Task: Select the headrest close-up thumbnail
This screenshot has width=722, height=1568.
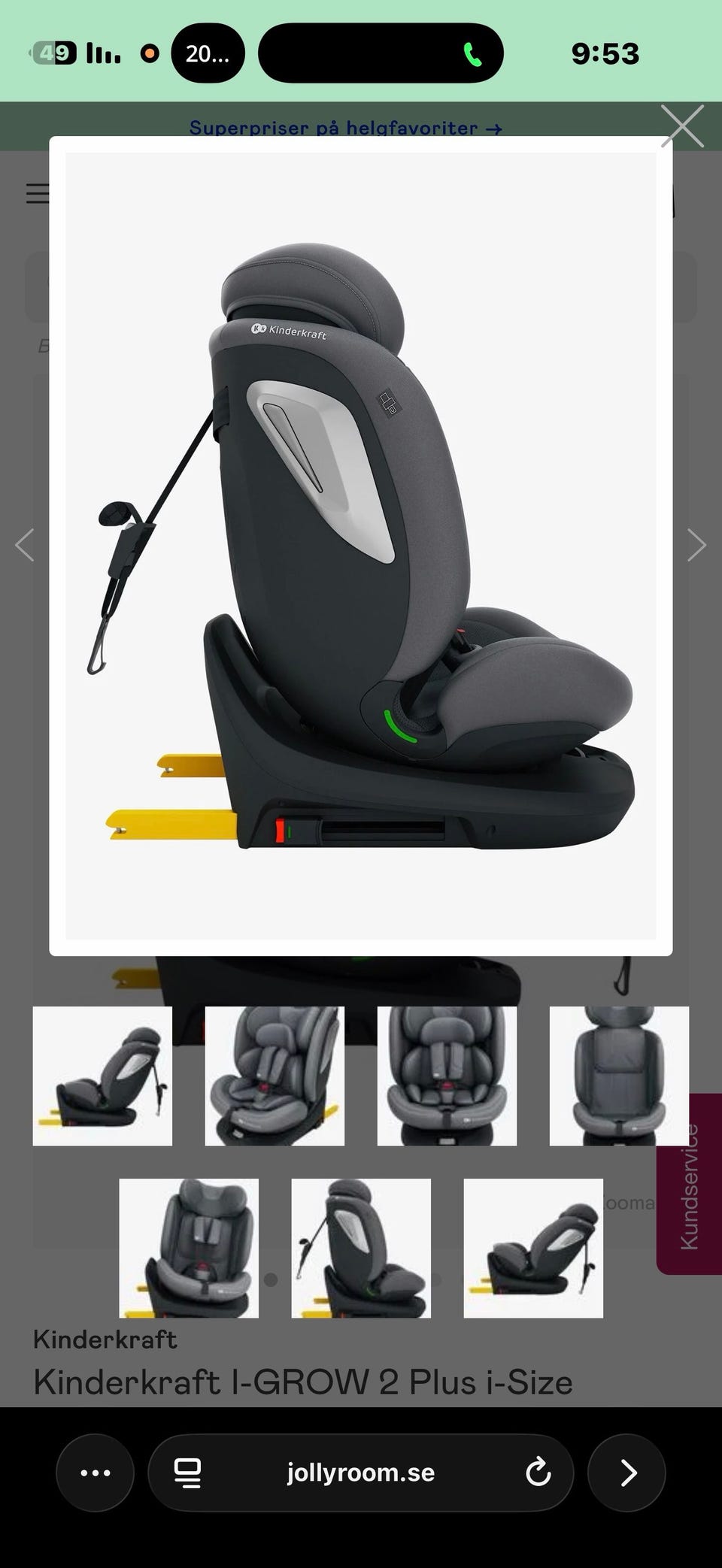Action: click(x=189, y=1248)
